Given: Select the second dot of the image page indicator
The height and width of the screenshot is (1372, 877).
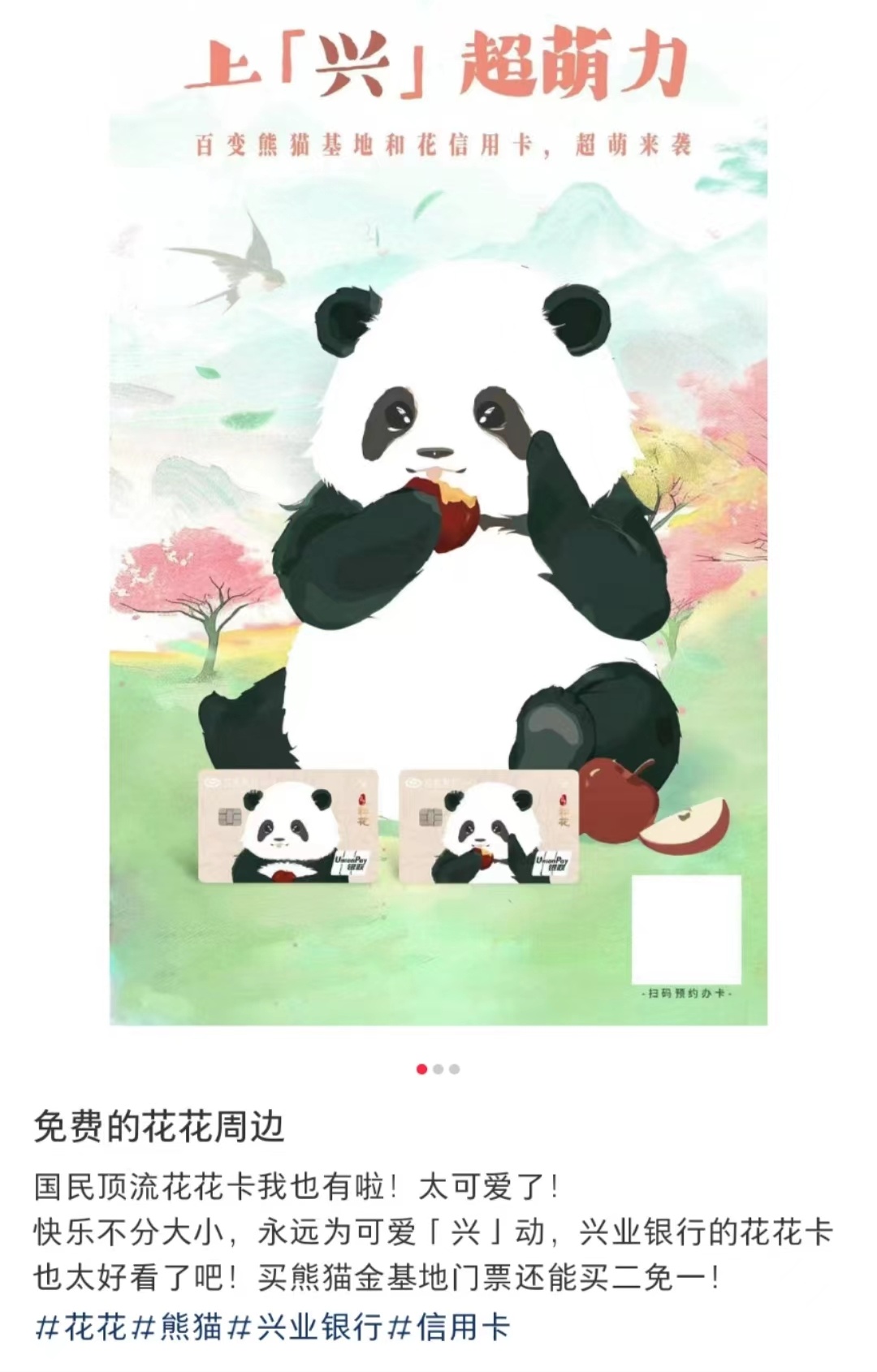Looking at the screenshot, I should click(x=438, y=1069).
